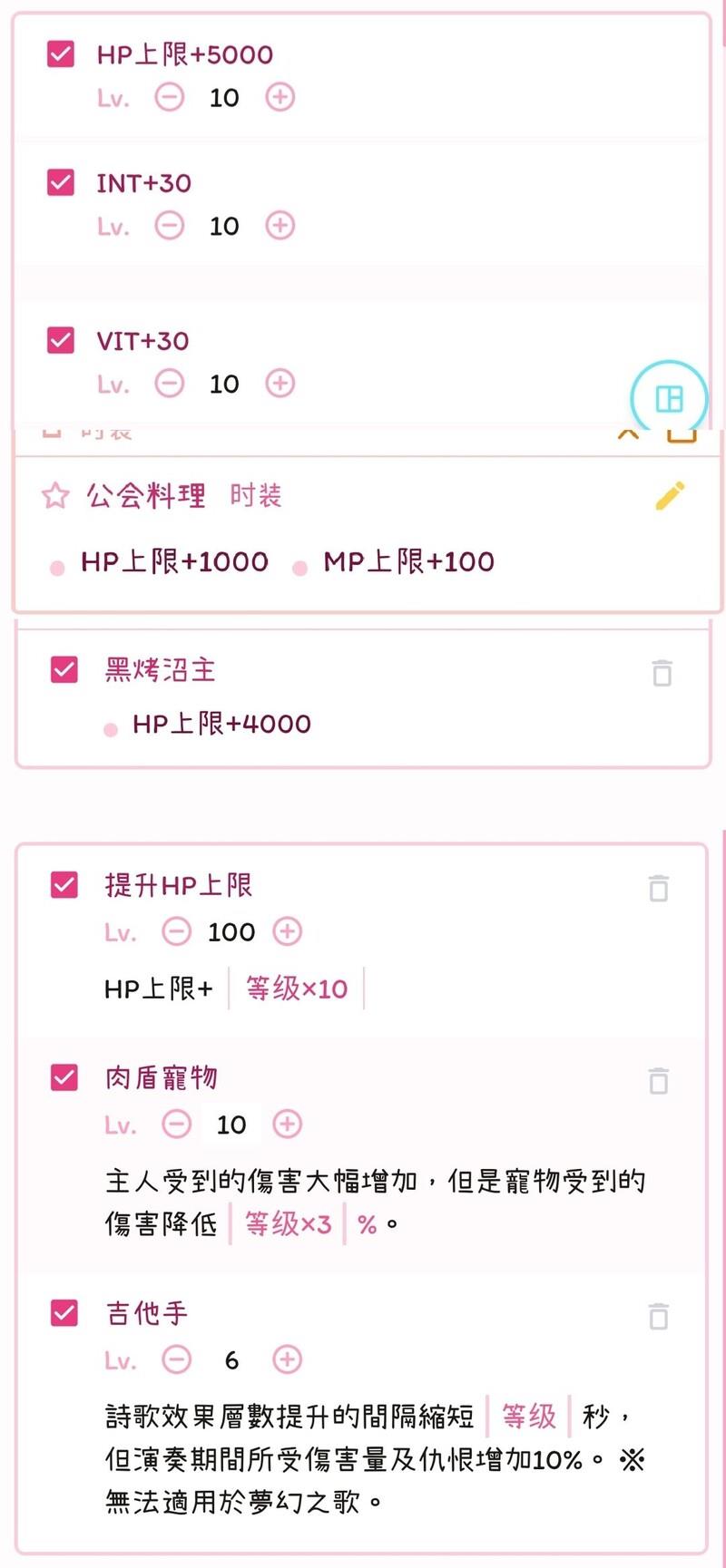Open the floating layout panel button

click(670, 398)
